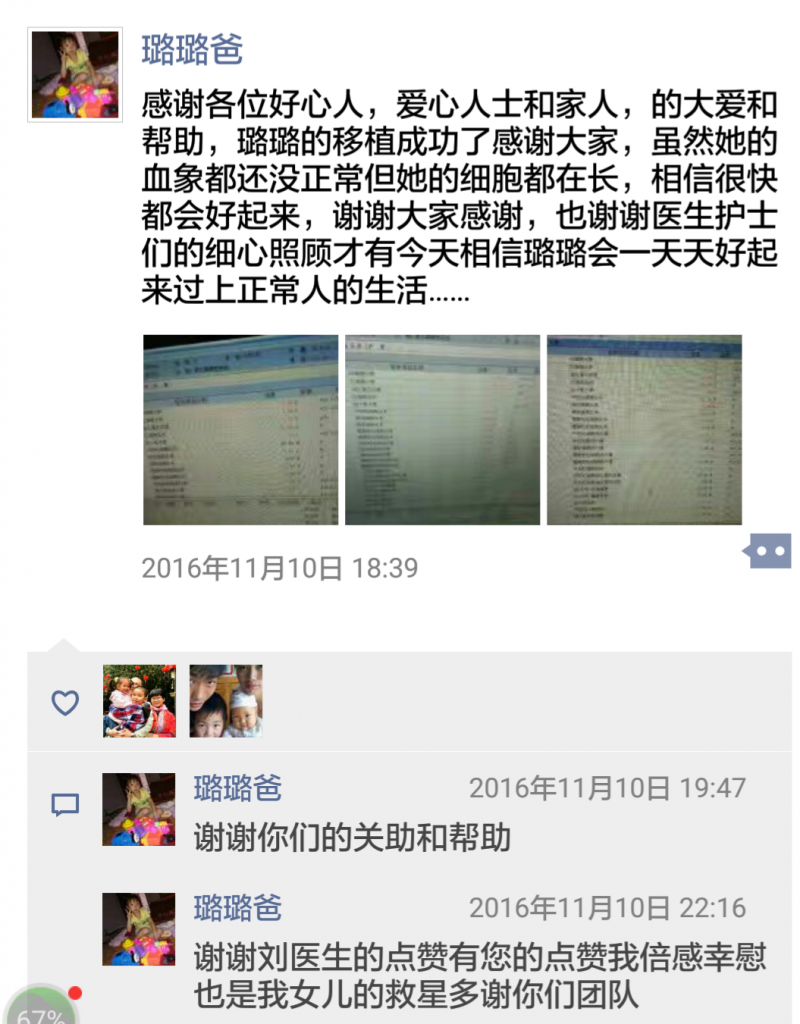Open the liker avatar showing a family in red
The width and height of the screenshot is (800, 1024).
[x=139, y=701]
